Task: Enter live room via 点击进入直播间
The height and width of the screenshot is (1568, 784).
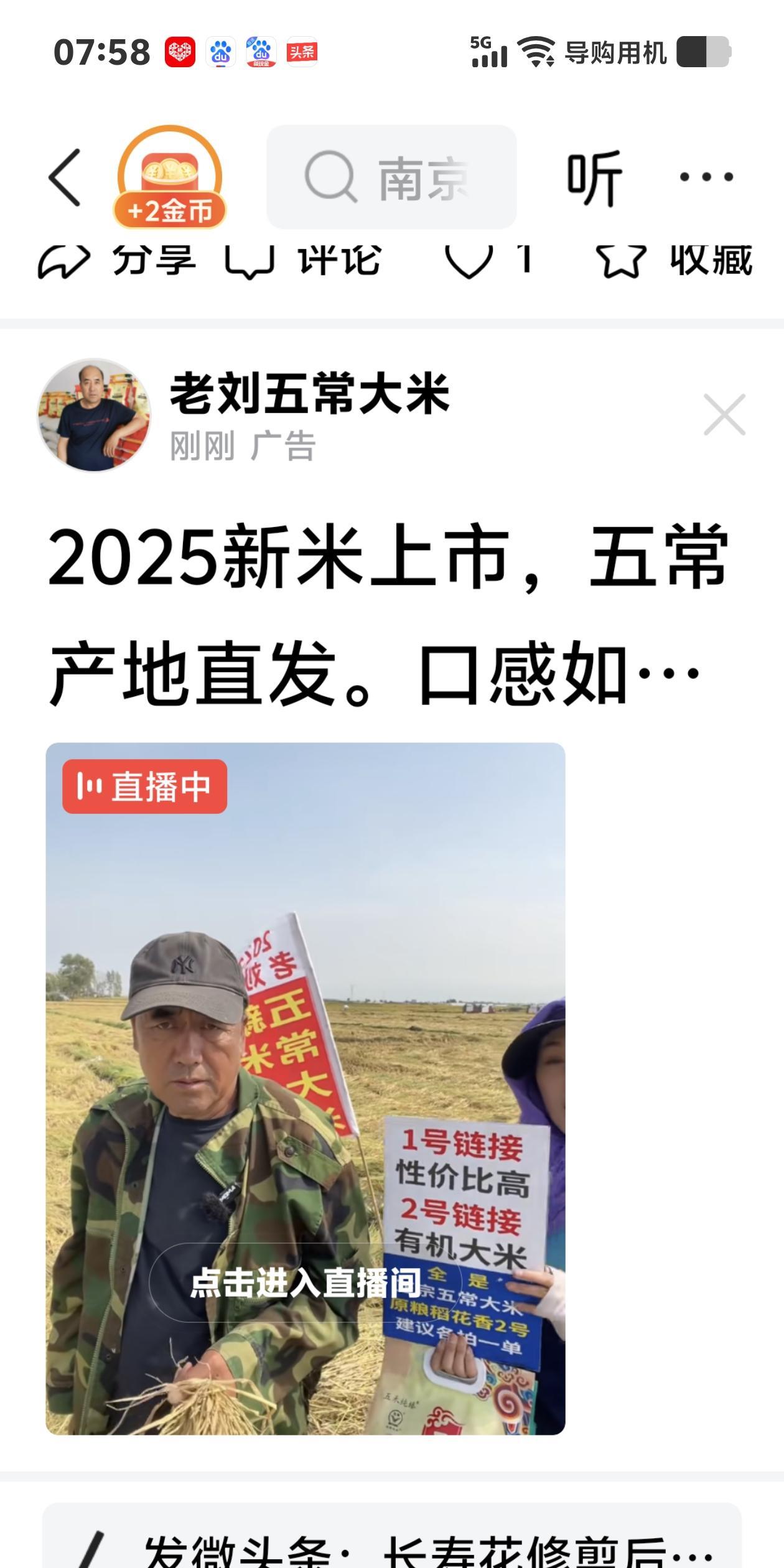Action: point(306,1282)
